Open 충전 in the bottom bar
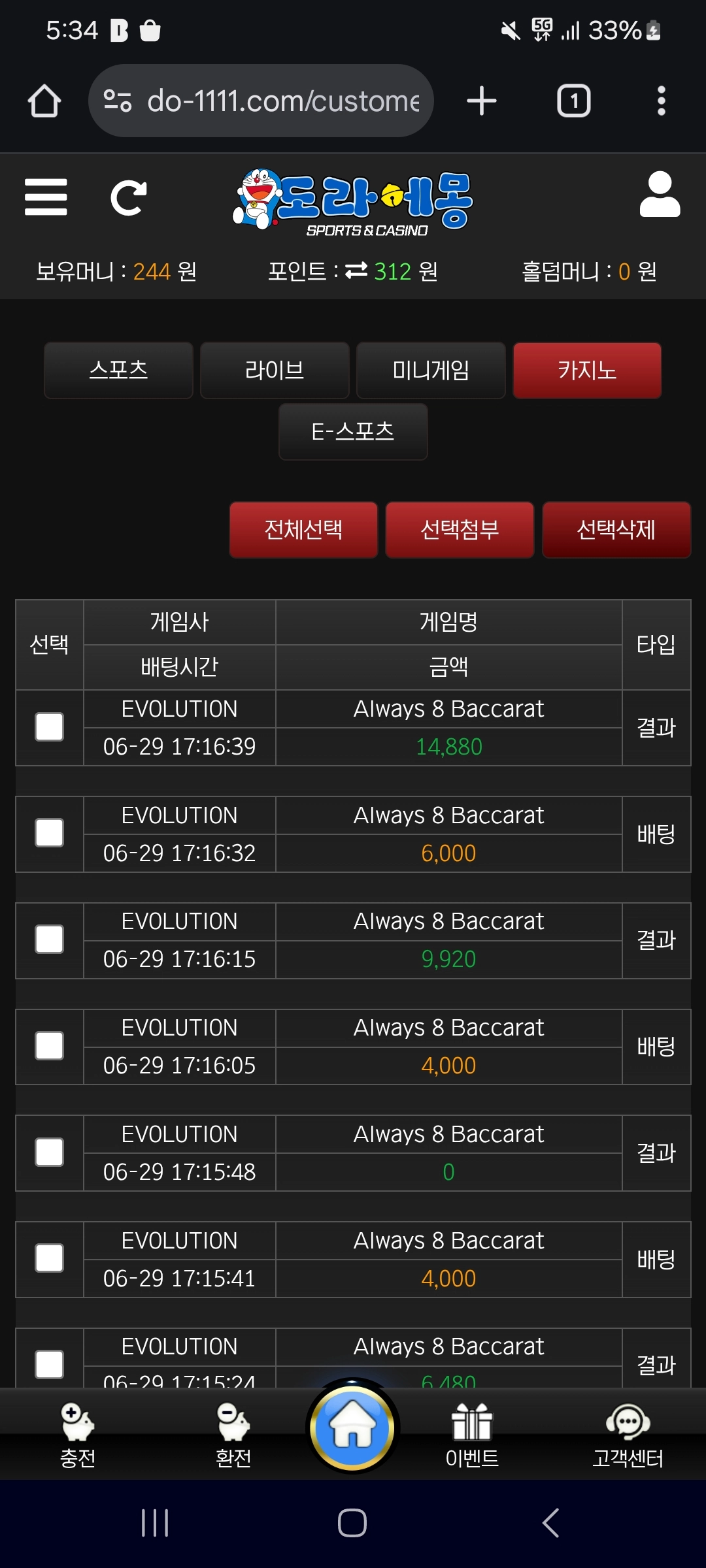Image resolution: width=706 pixels, height=1568 pixels. pos(78,1435)
